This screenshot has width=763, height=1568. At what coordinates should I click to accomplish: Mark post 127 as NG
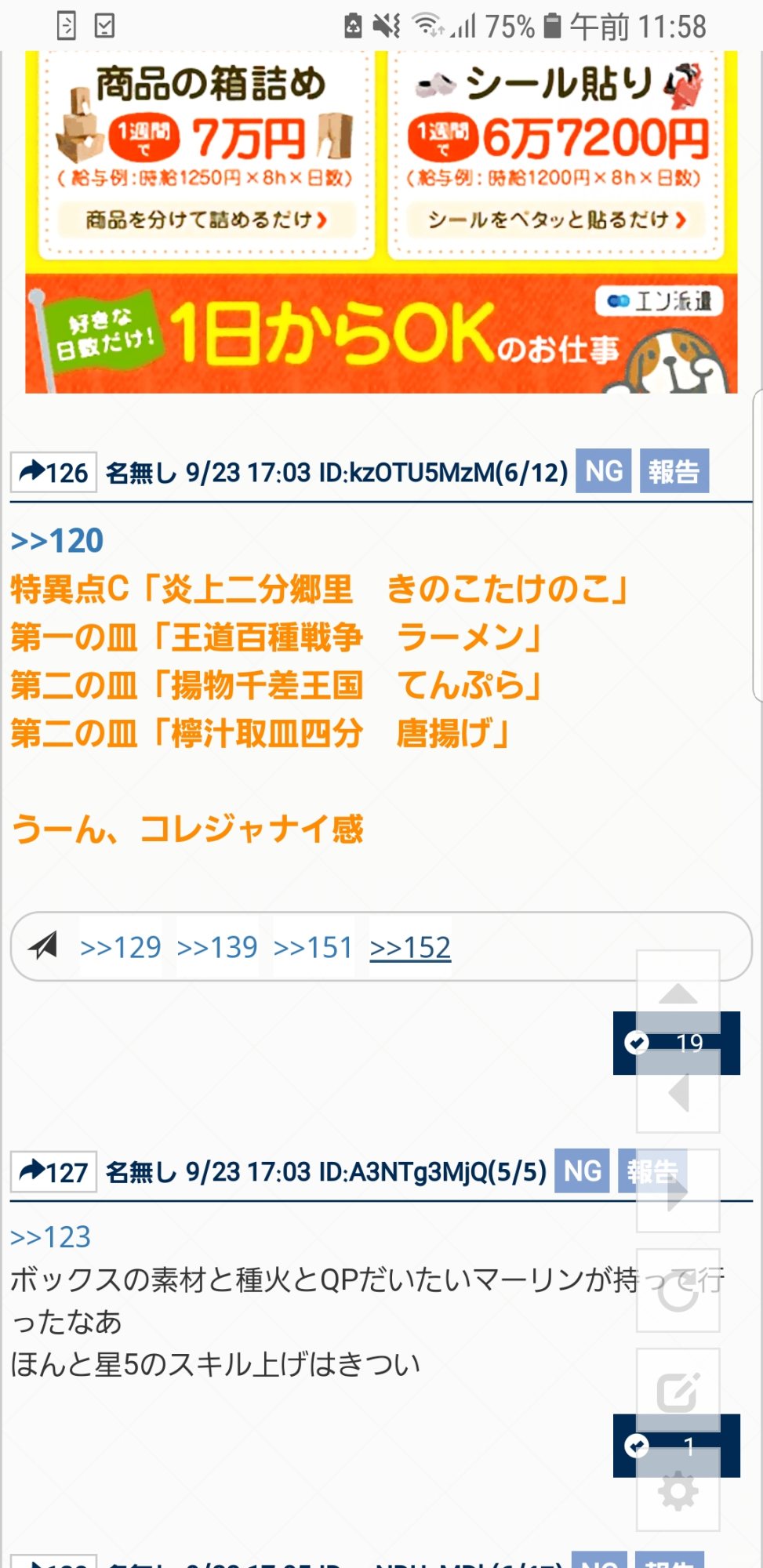click(582, 1171)
